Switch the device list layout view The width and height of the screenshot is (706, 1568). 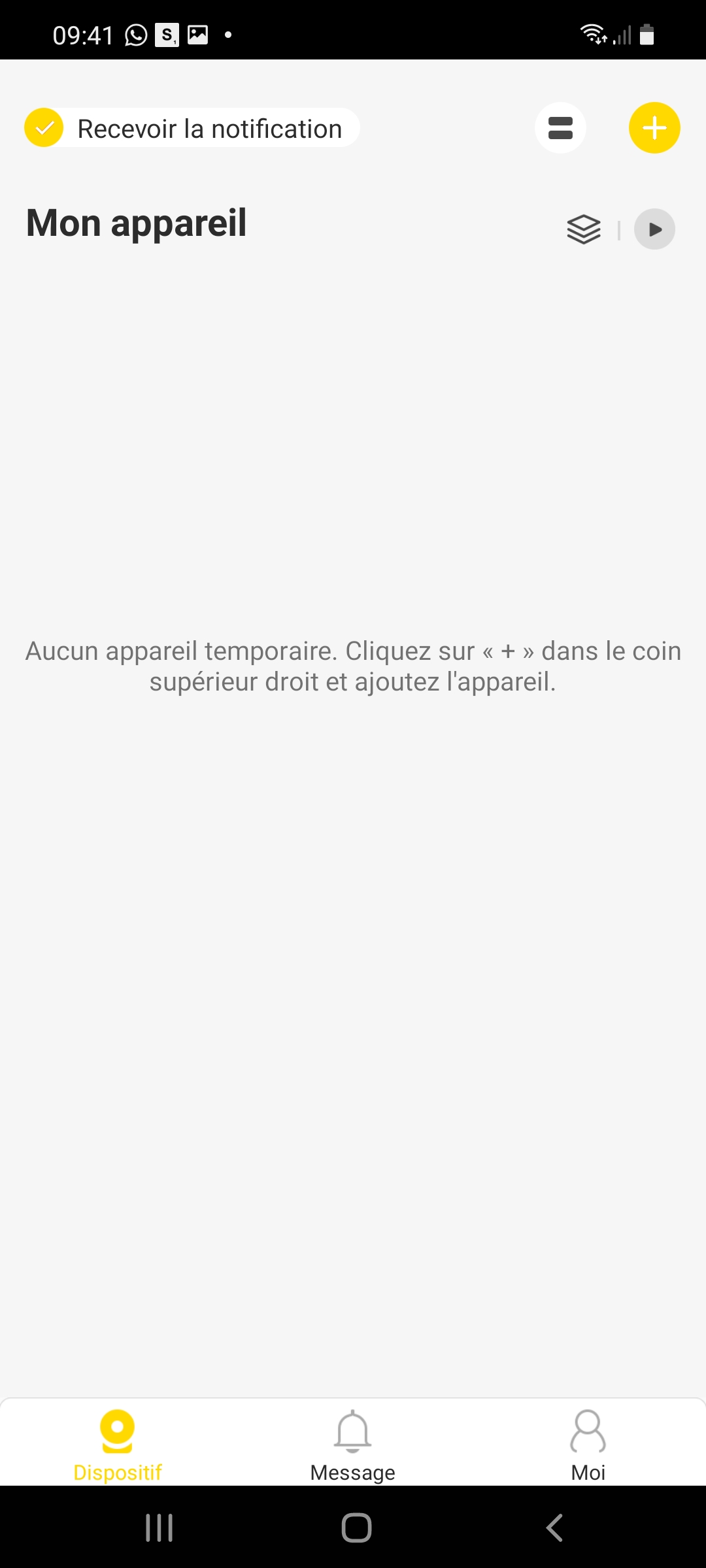pyautogui.click(x=560, y=128)
